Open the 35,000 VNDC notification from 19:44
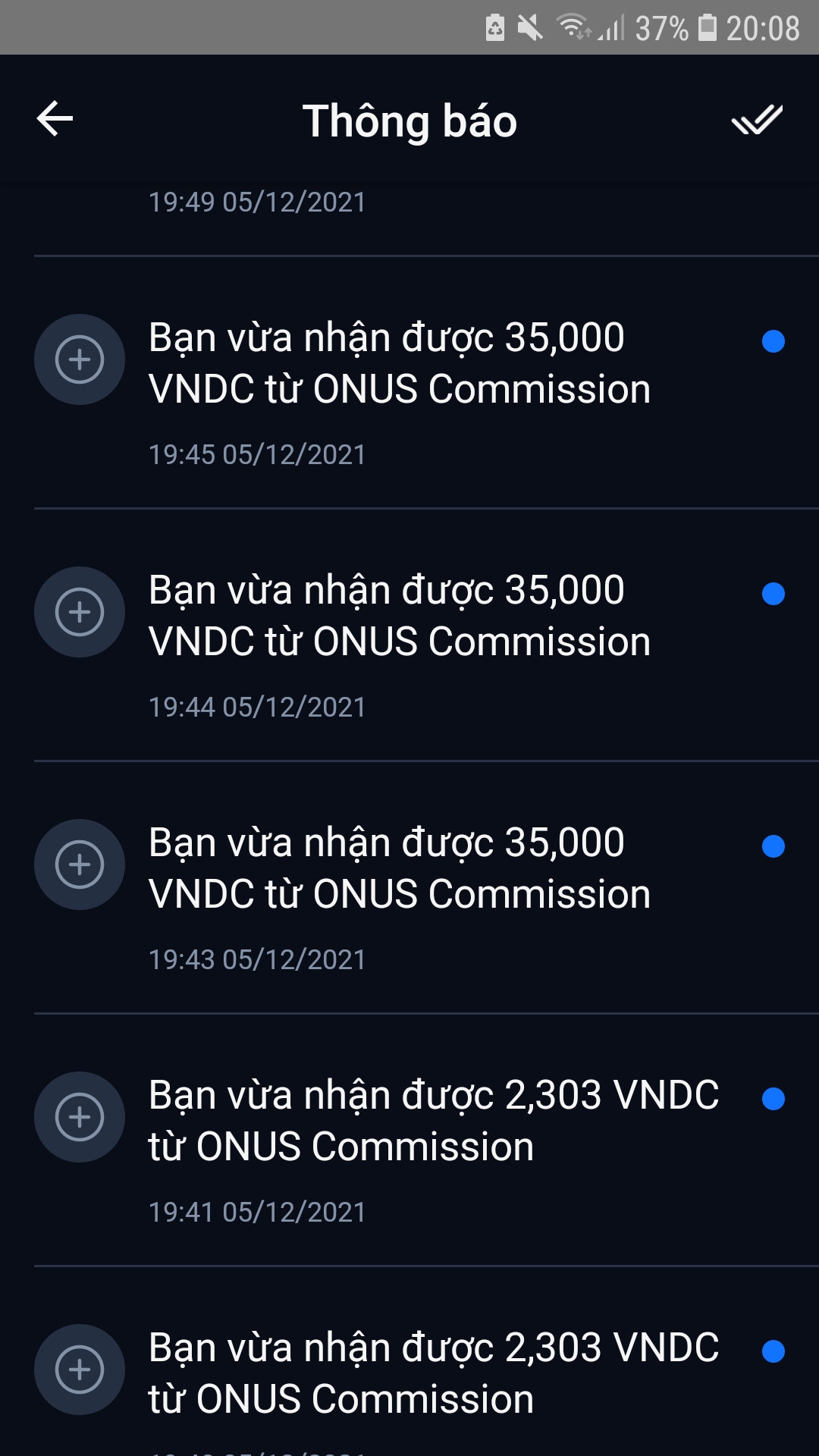This screenshot has height=1456, width=819. tap(400, 617)
